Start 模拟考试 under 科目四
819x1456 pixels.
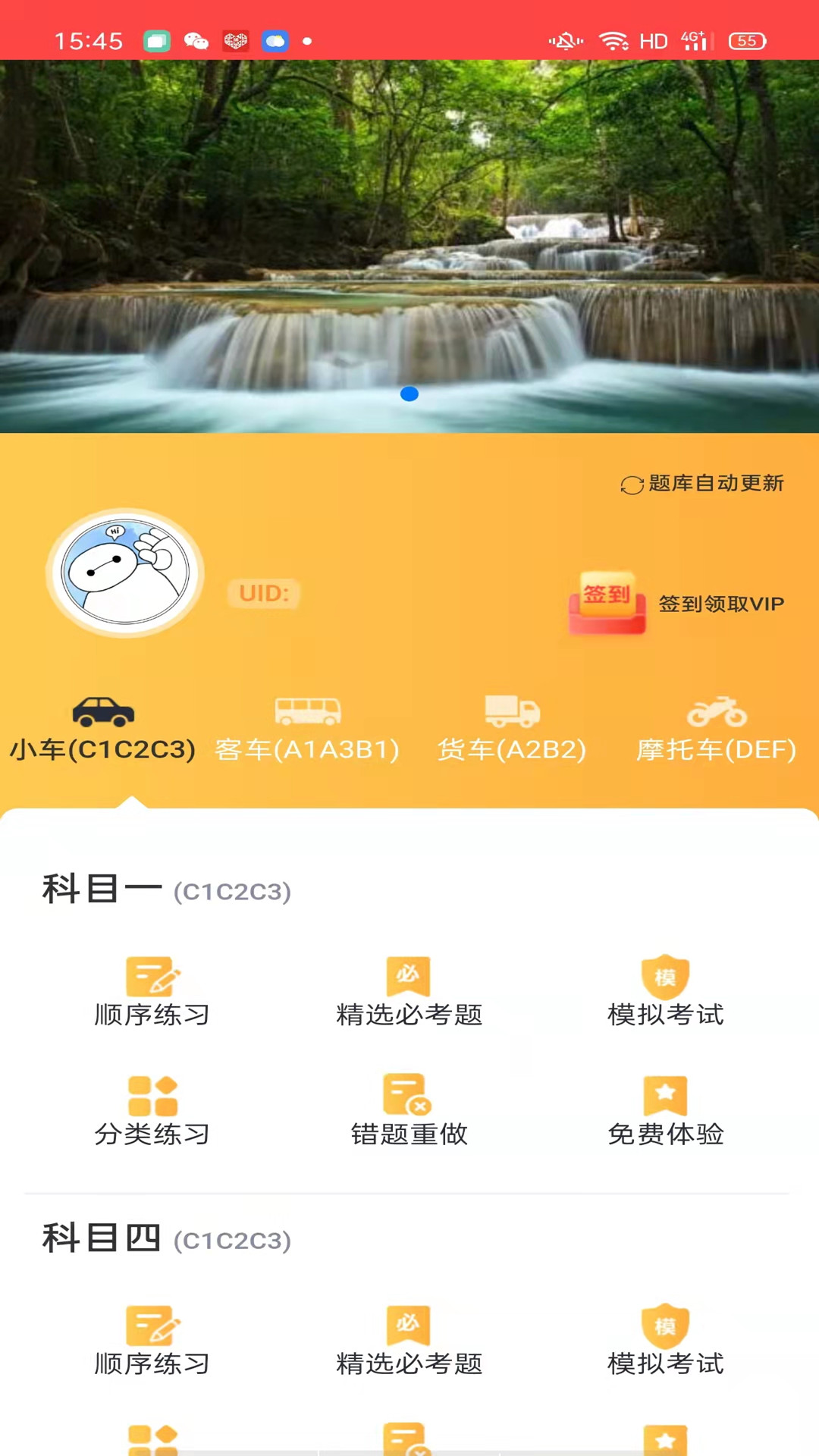665,1341
